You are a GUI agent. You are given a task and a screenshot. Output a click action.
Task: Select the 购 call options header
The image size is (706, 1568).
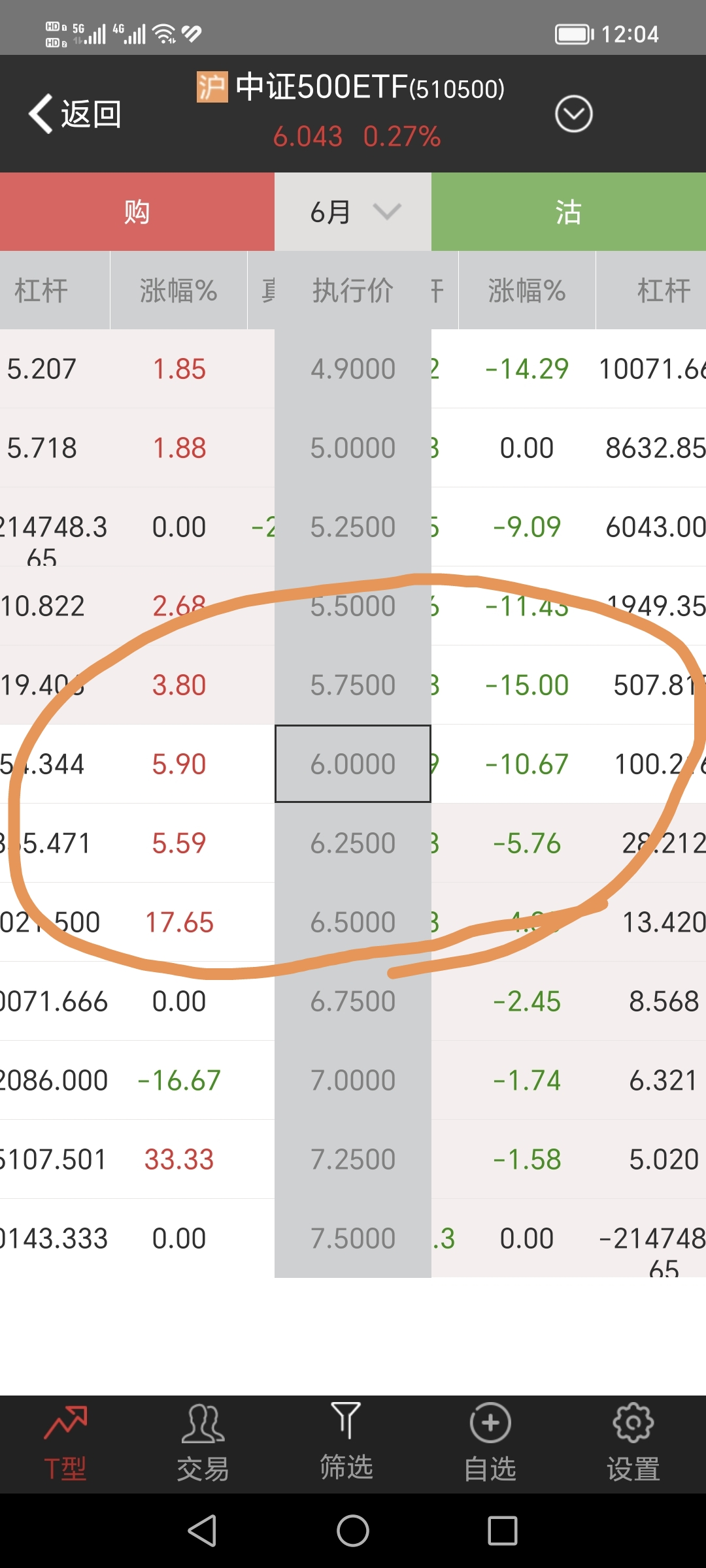tap(137, 212)
